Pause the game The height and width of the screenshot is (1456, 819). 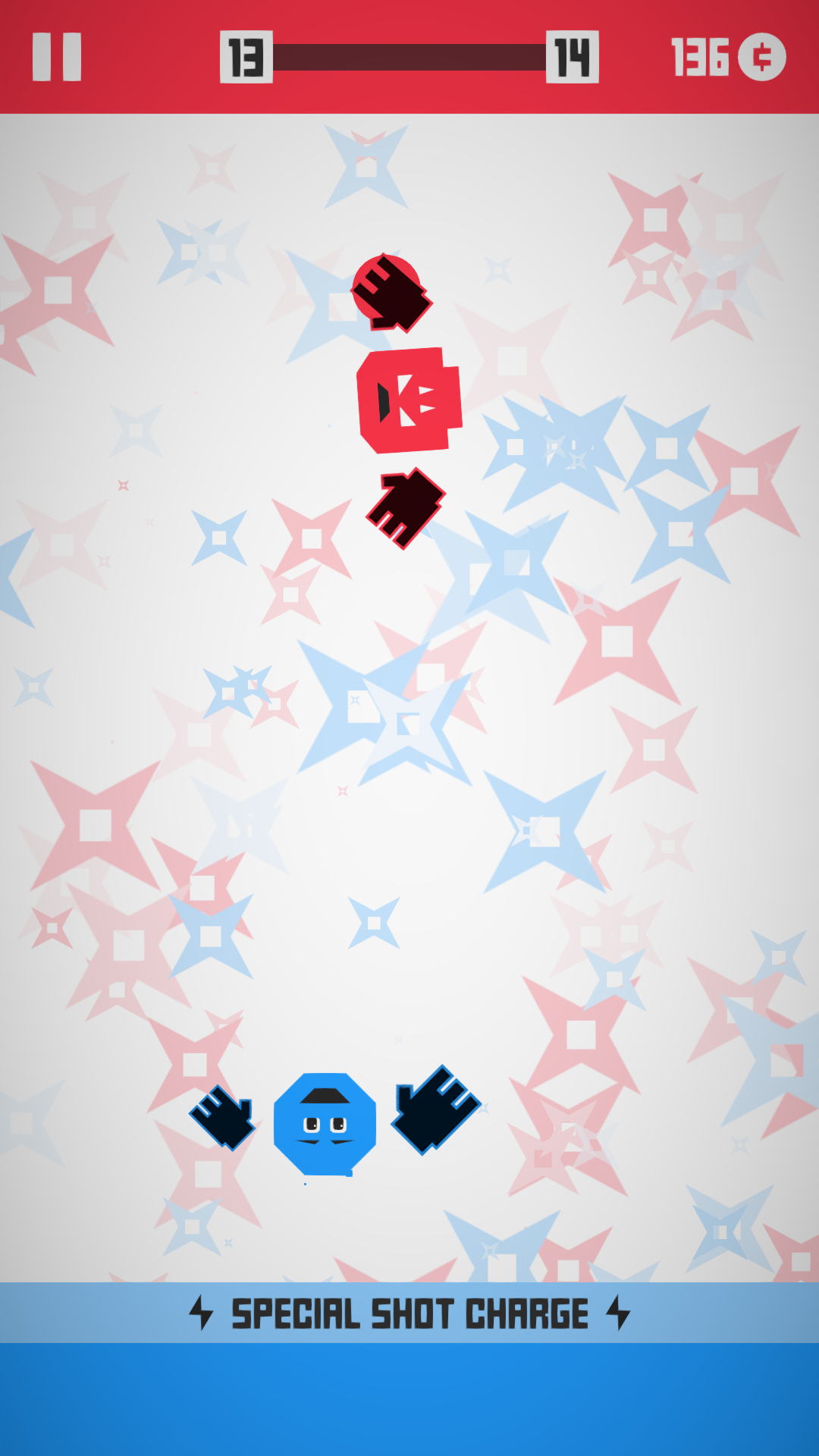coord(57,57)
